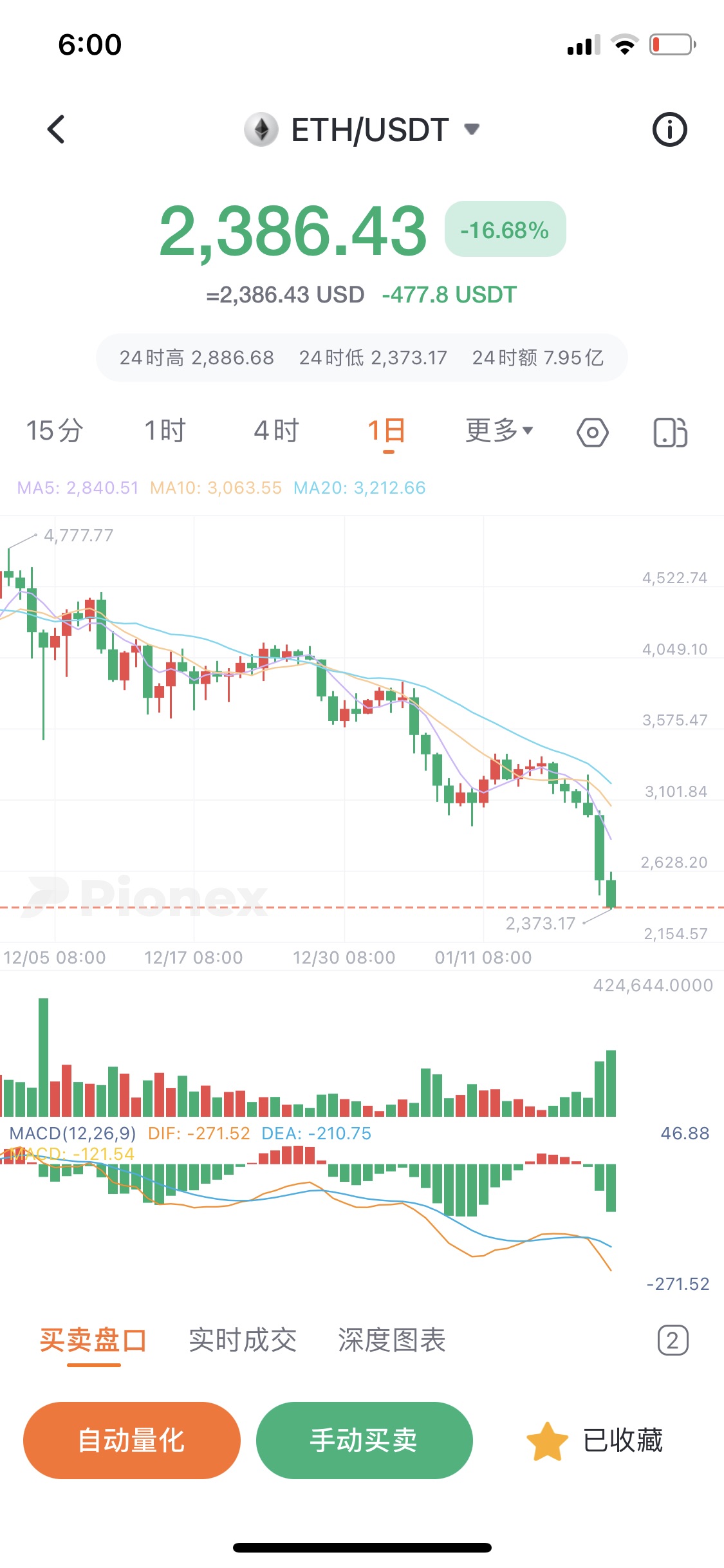
Task: Go back using the top-left arrow
Action: (57, 129)
